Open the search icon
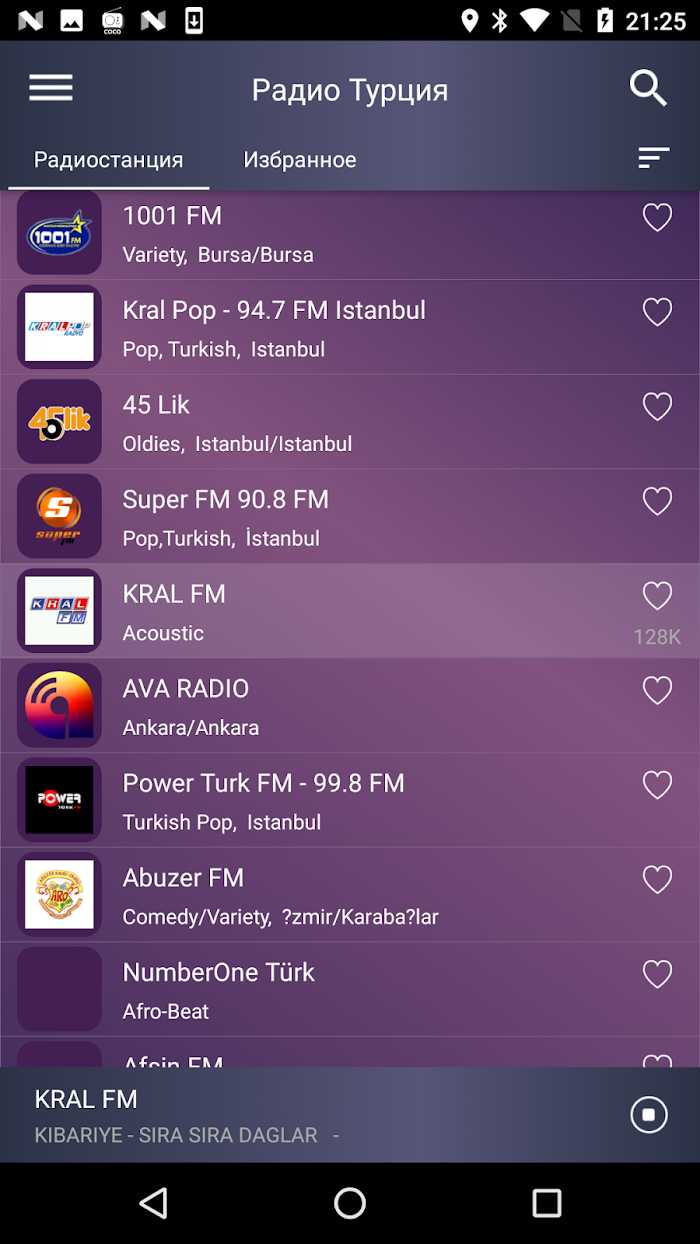The width and height of the screenshot is (700, 1244). click(x=648, y=88)
